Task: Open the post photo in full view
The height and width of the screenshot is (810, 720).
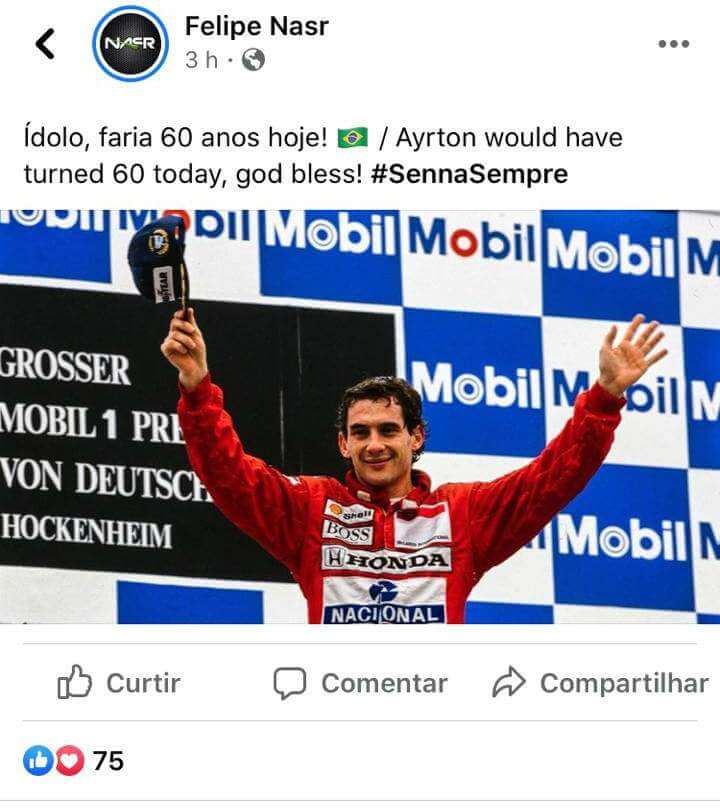Action: (x=360, y=416)
